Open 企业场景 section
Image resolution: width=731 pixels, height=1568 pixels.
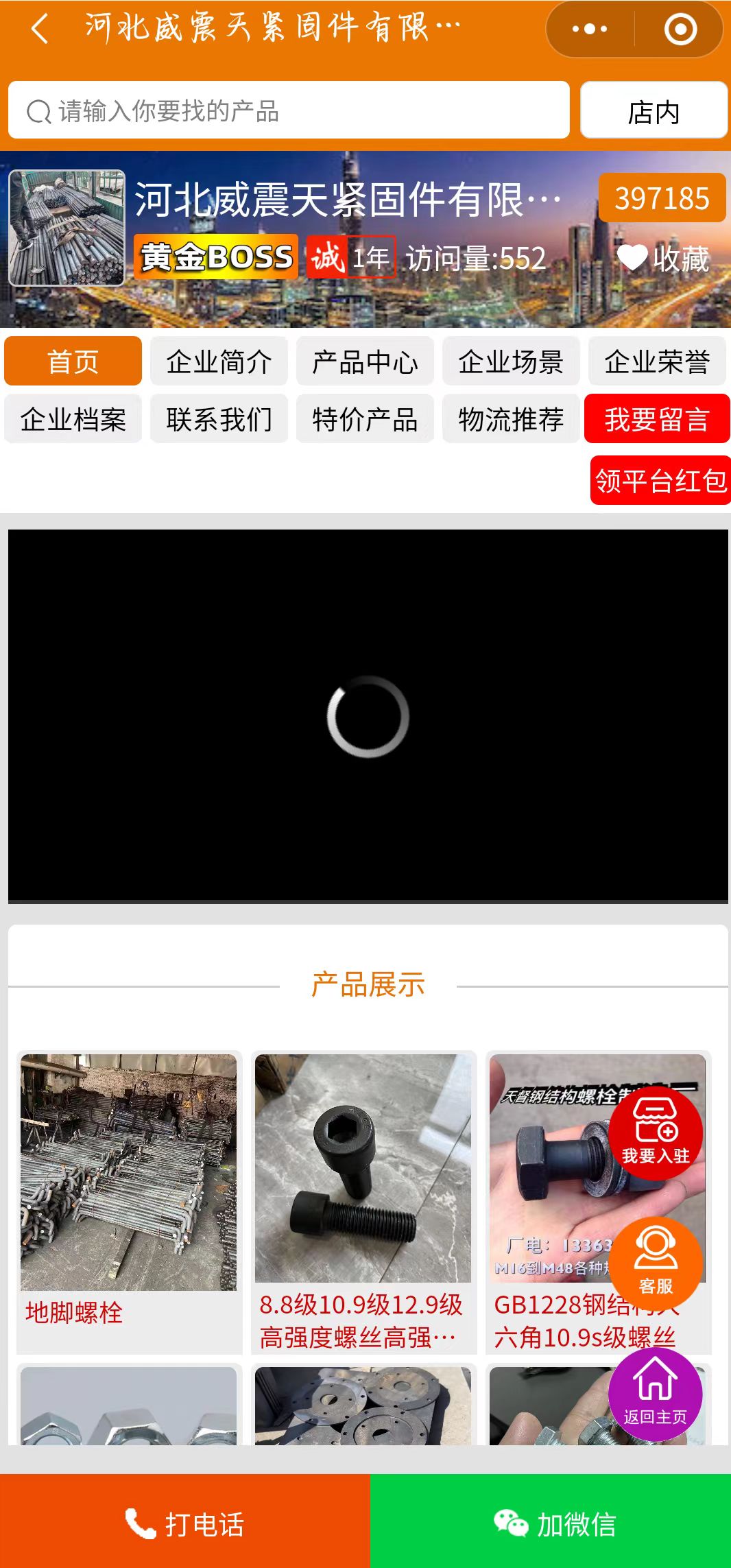(x=511, y=361)
